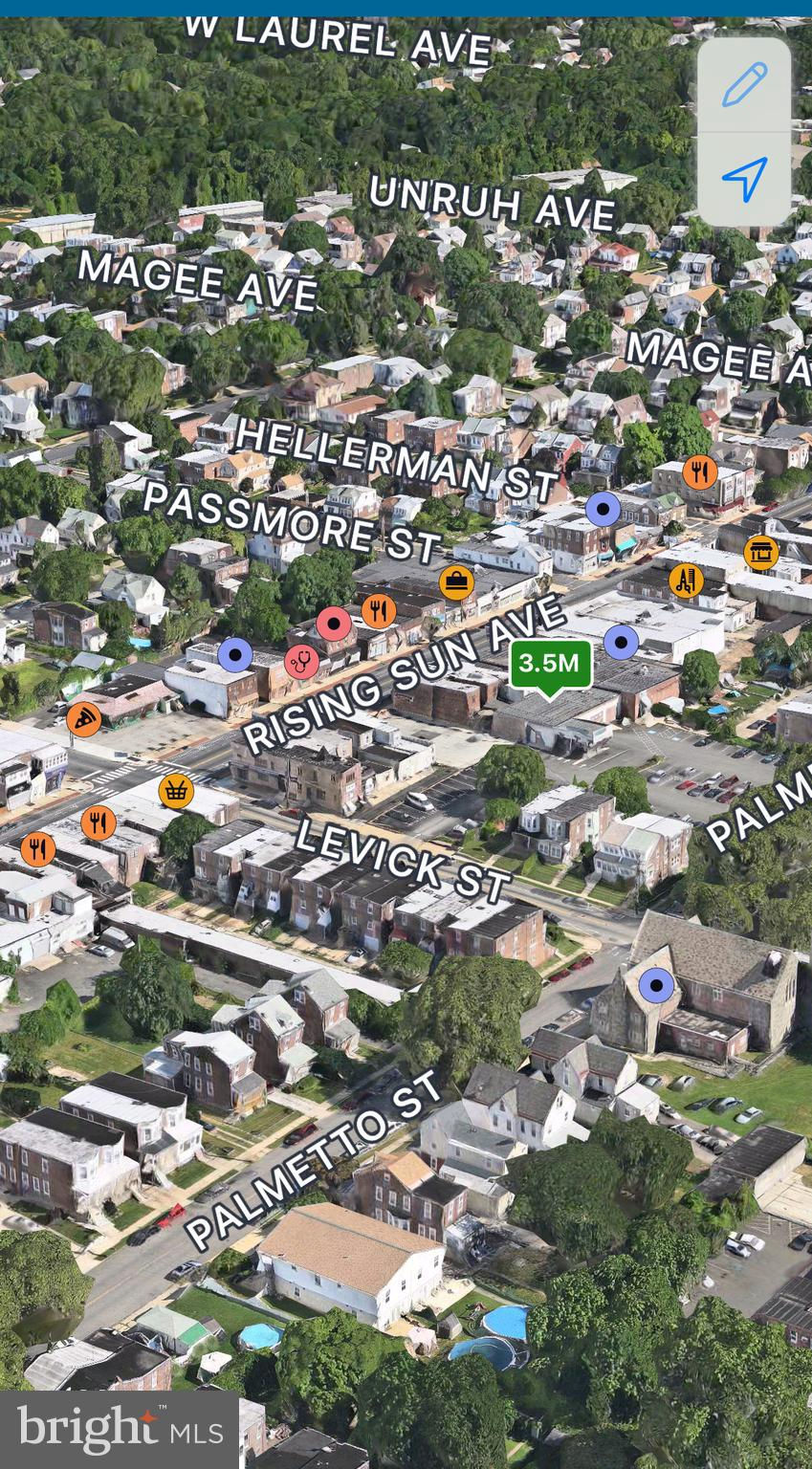Open the 3.5M listing price marker
Screen dimensions: 812x1469
click(x=550, y=664)
